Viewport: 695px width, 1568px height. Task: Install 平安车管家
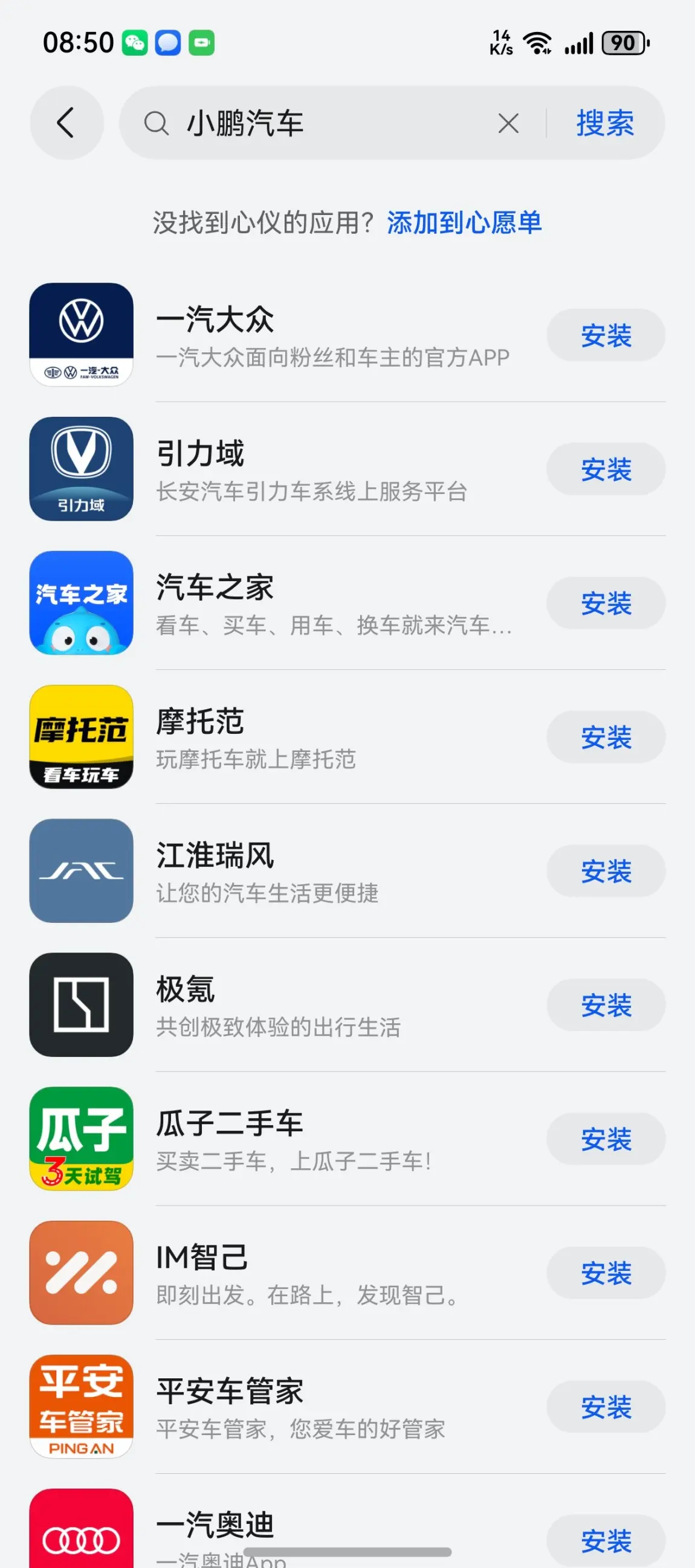click(606, 1406)
